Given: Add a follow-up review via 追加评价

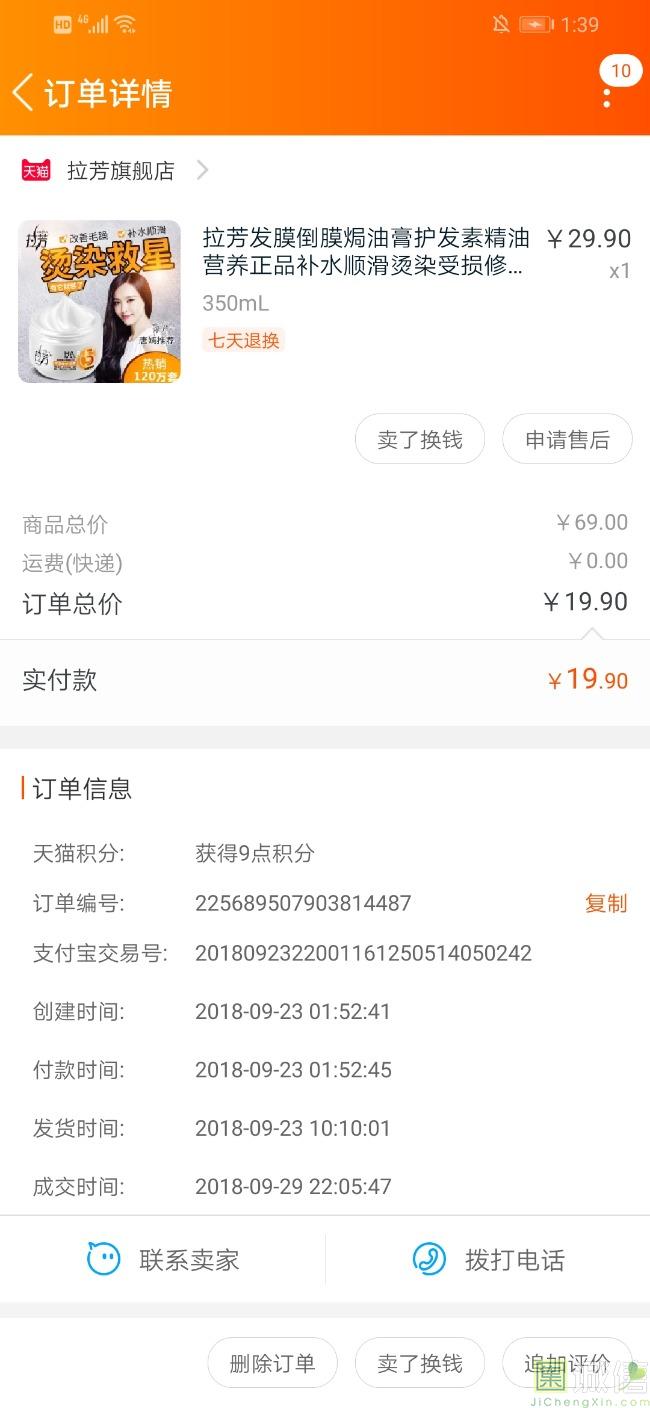Looking at the screenshot, I should pos(566,1363).
